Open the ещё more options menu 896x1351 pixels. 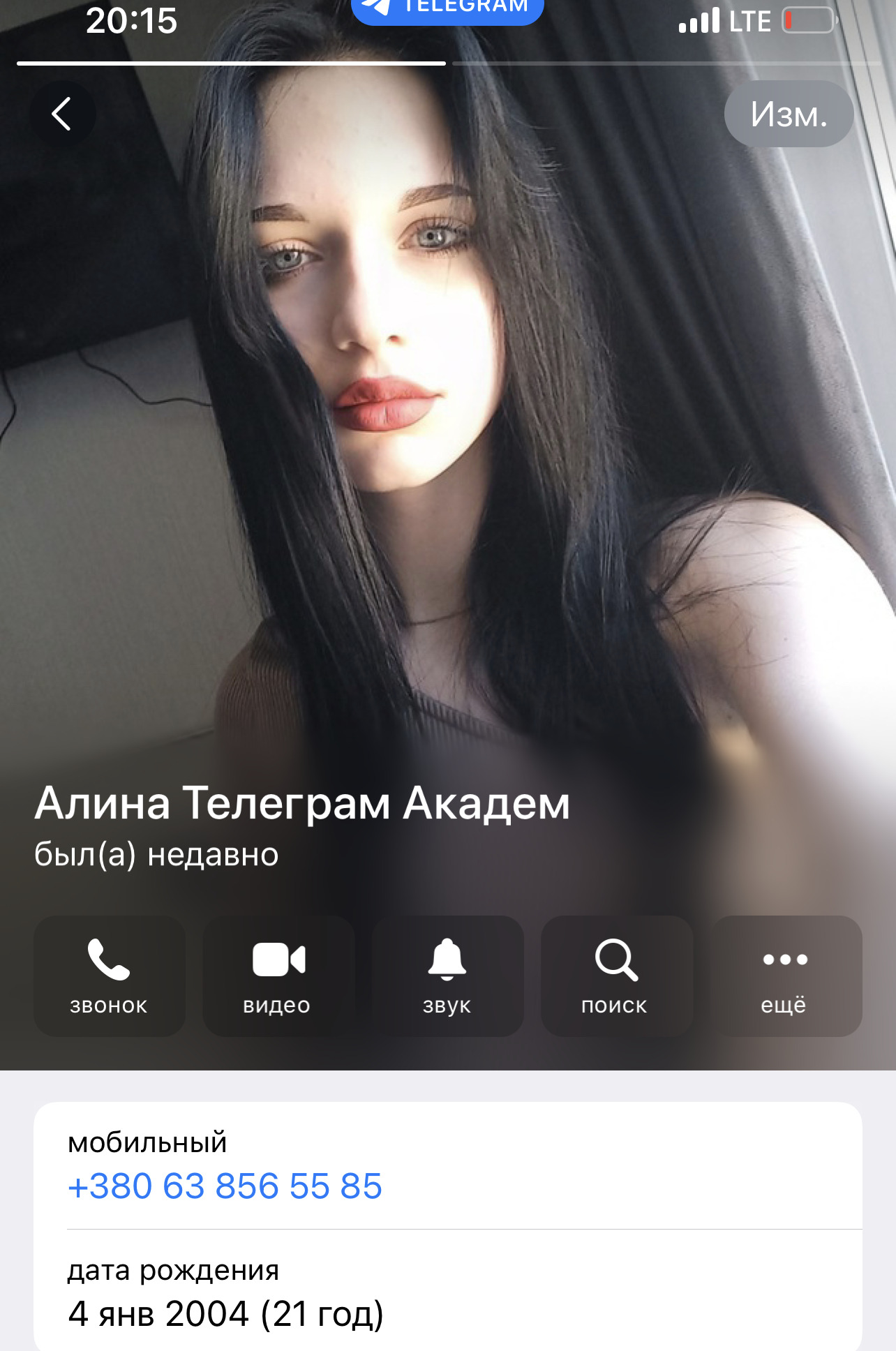(x=785, y=976)
